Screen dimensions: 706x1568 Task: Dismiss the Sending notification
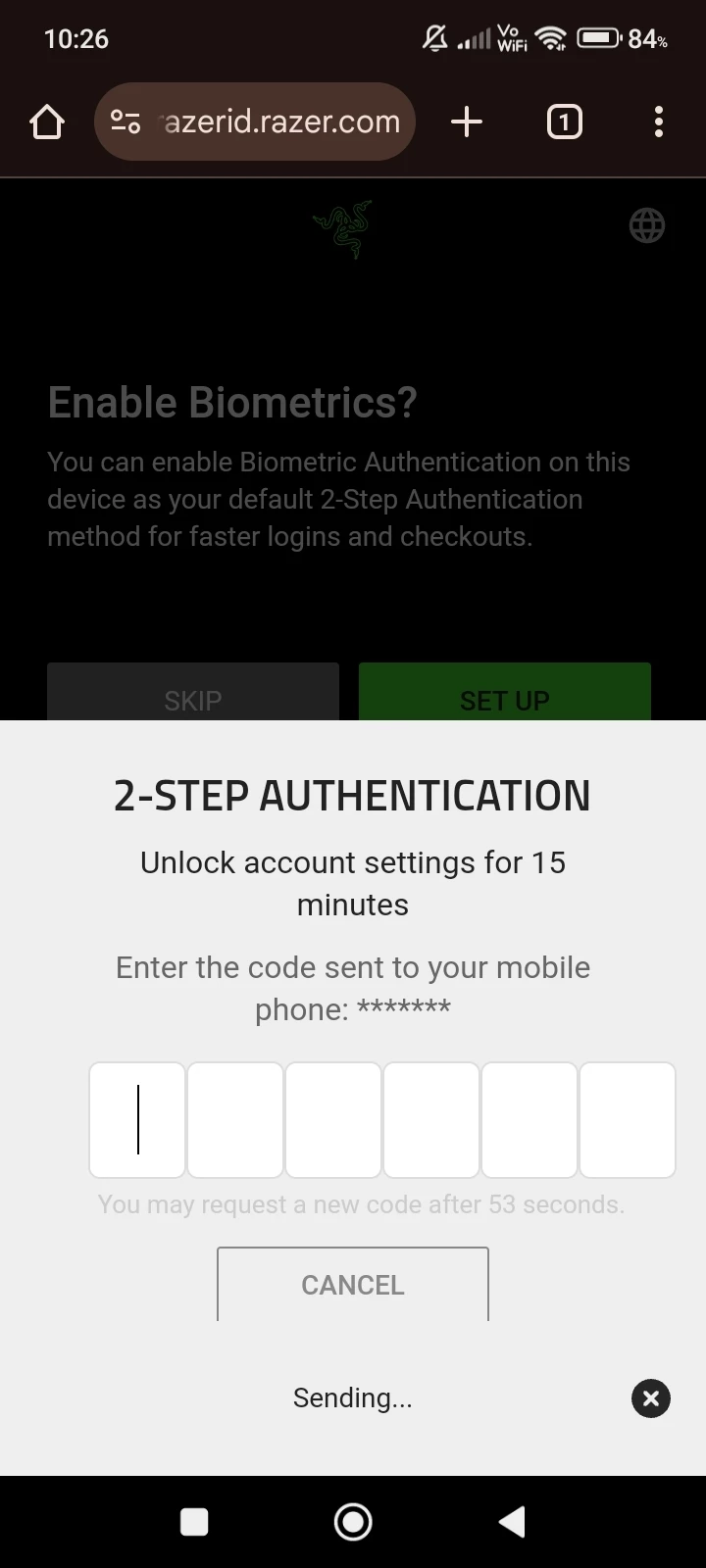(650, 1398)
